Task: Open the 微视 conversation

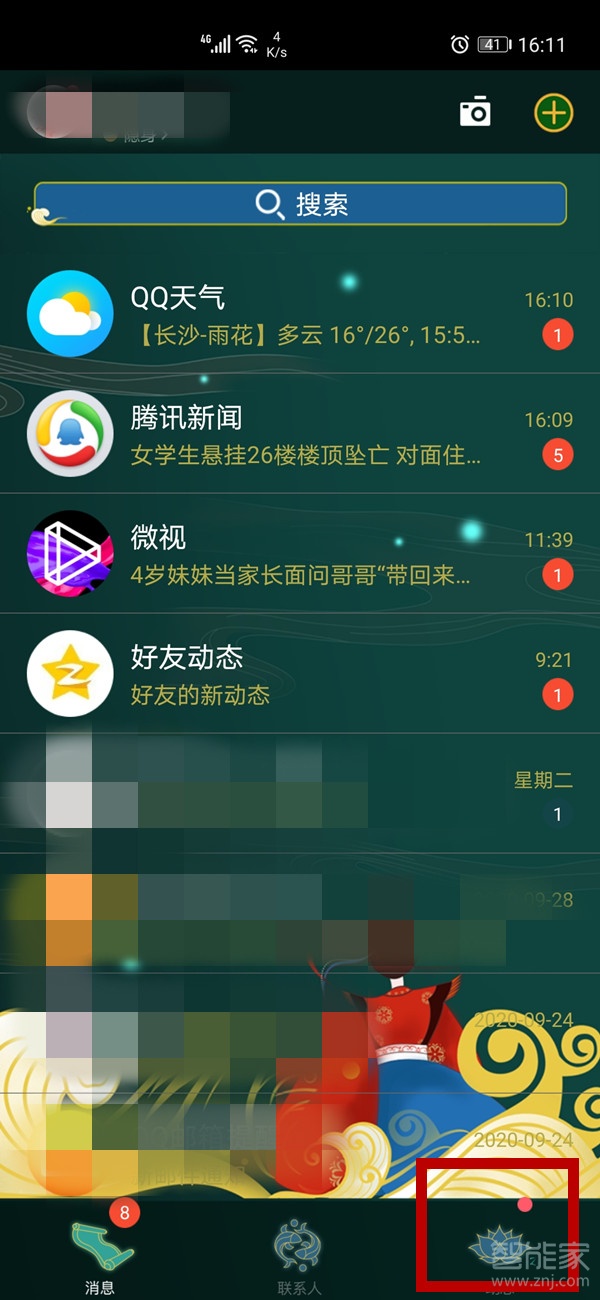Action: (300, 553)
